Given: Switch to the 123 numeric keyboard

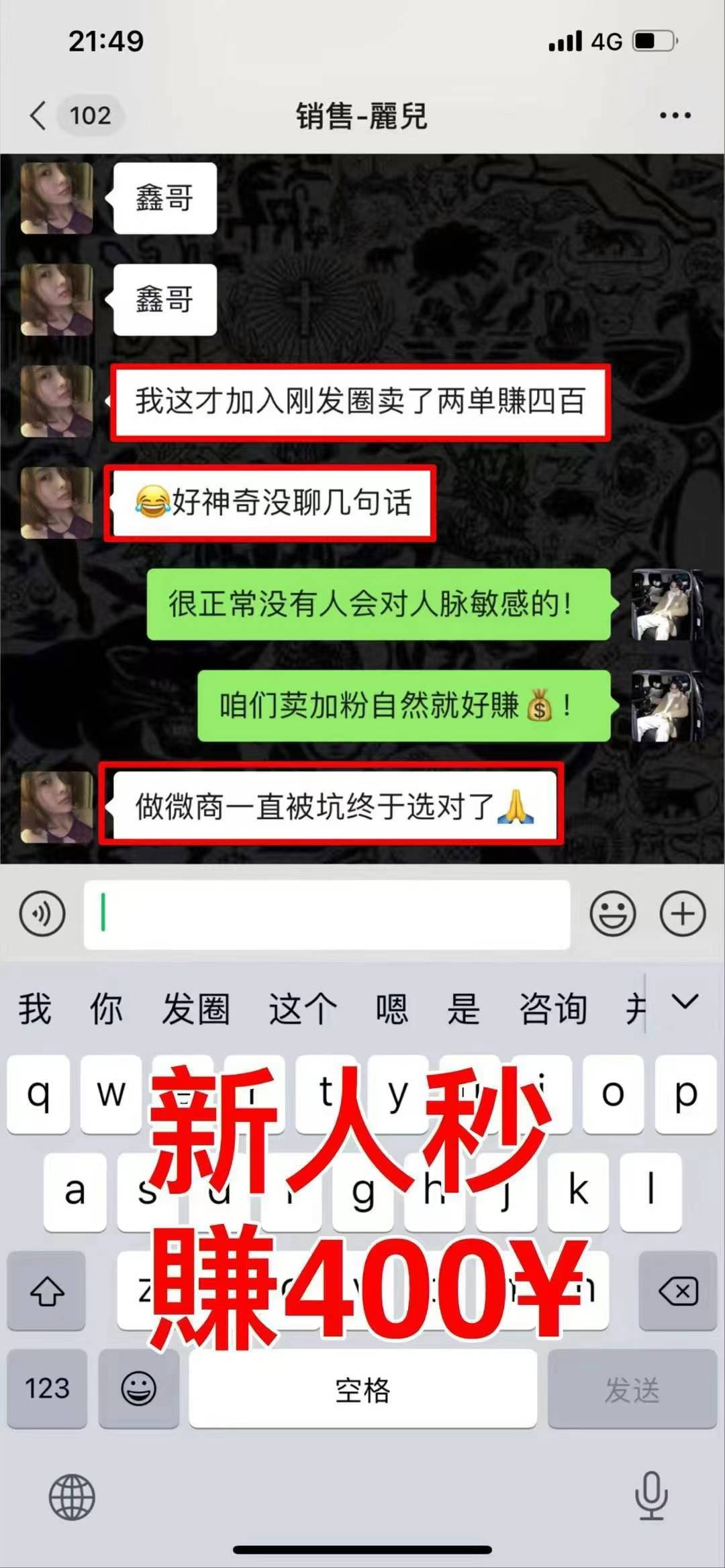Looking at the screenshot, I should tap(47, 1388).
